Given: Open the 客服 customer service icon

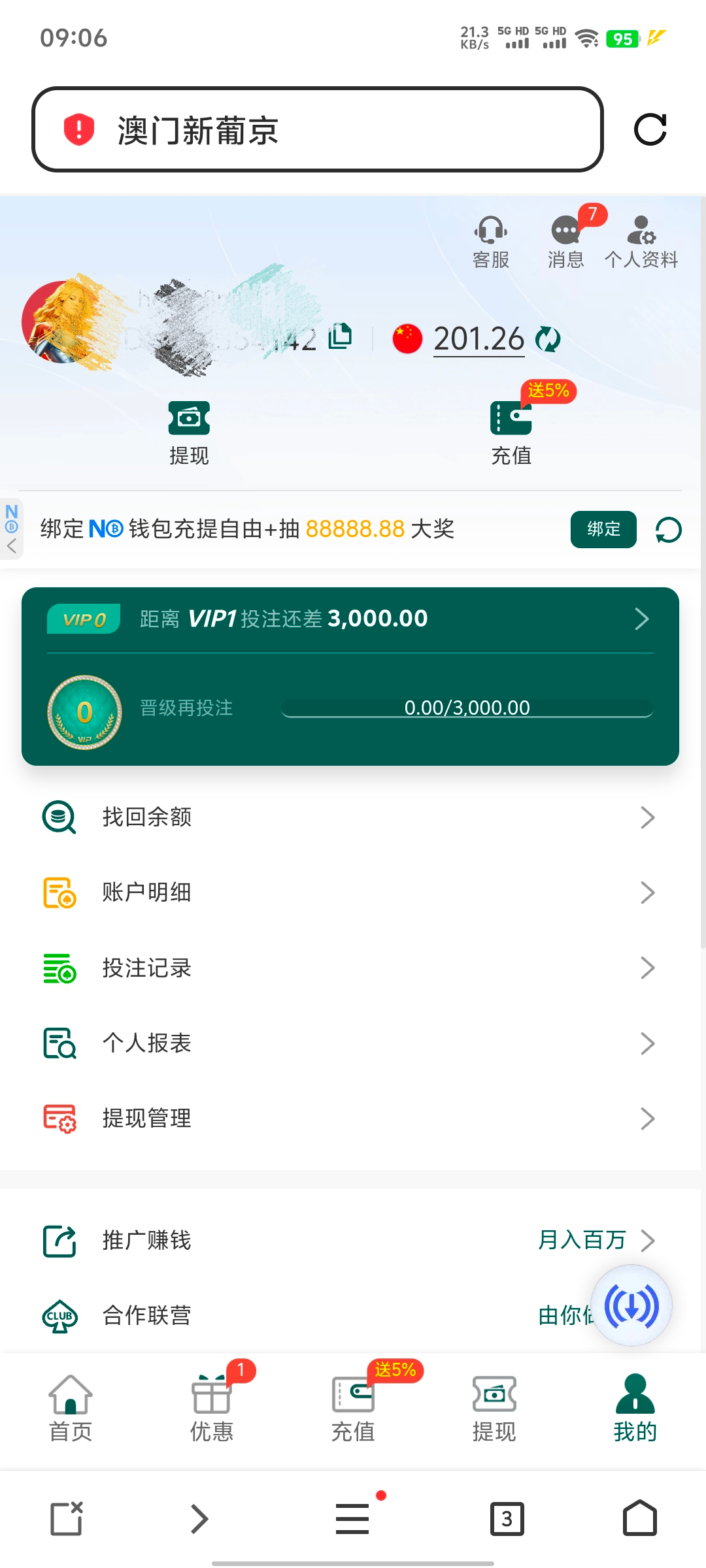Looking at the screenshot, I should coord(490,242).
